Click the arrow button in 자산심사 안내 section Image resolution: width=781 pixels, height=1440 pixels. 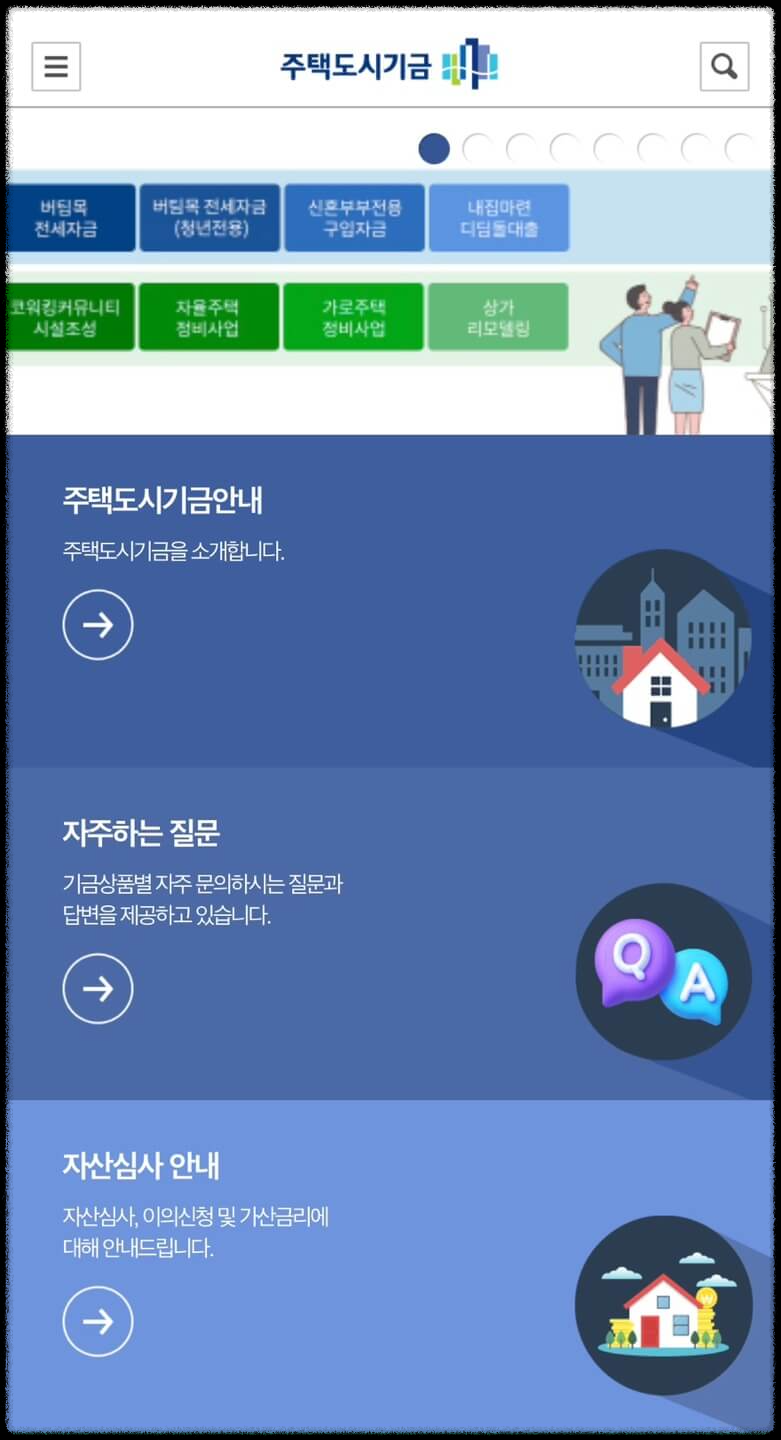98,1320
